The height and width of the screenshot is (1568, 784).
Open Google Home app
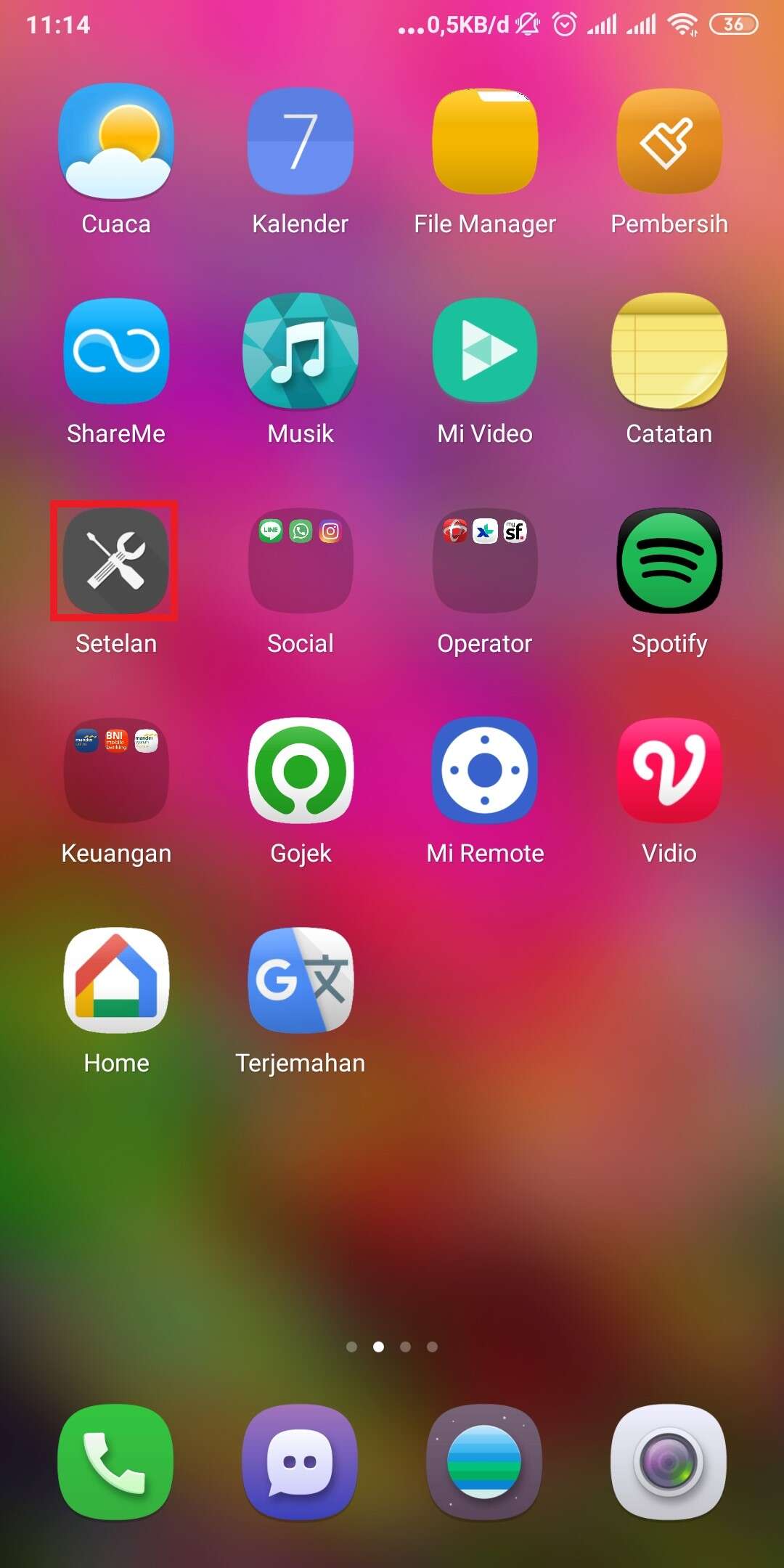[116, 981]
